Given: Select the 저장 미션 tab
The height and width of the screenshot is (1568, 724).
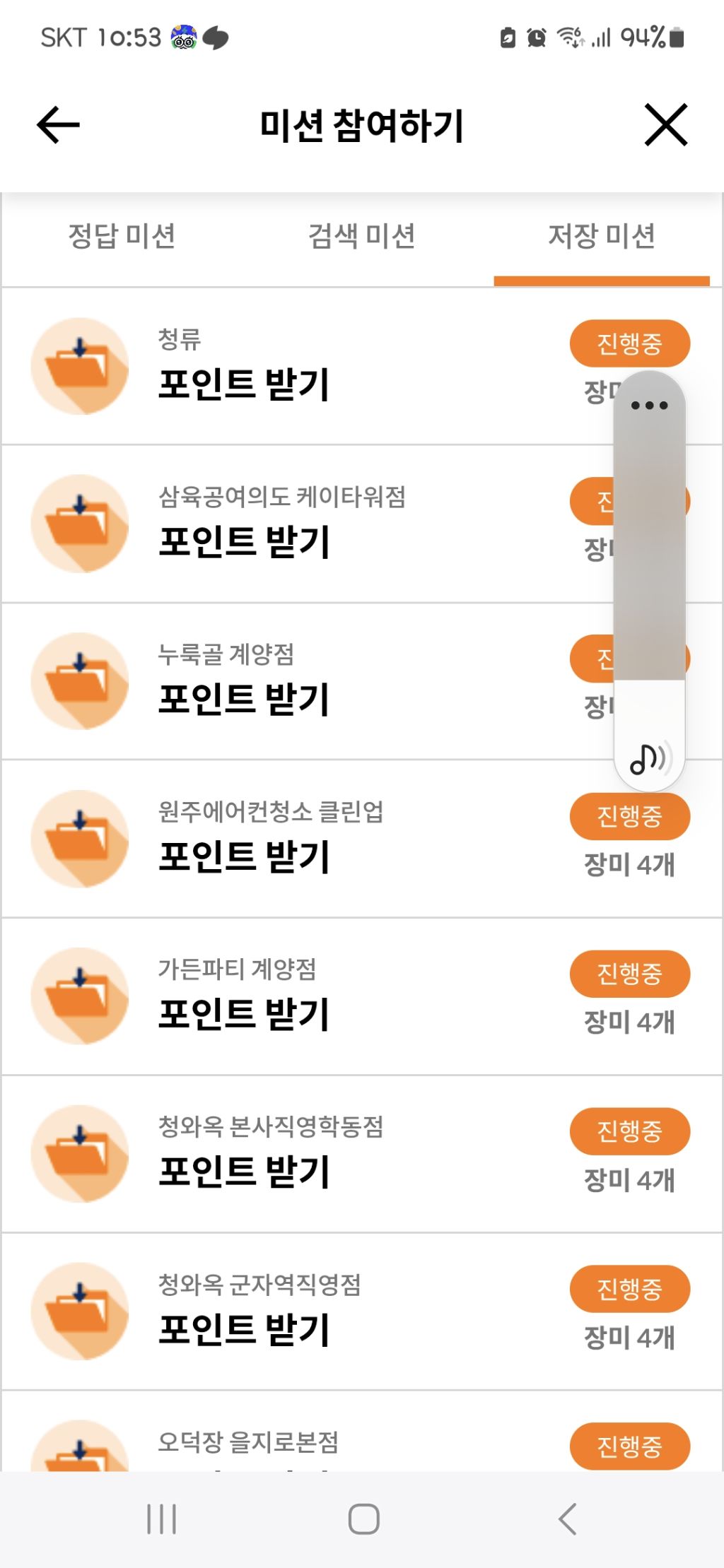Looking at the screenshot, I should point(602,236).
